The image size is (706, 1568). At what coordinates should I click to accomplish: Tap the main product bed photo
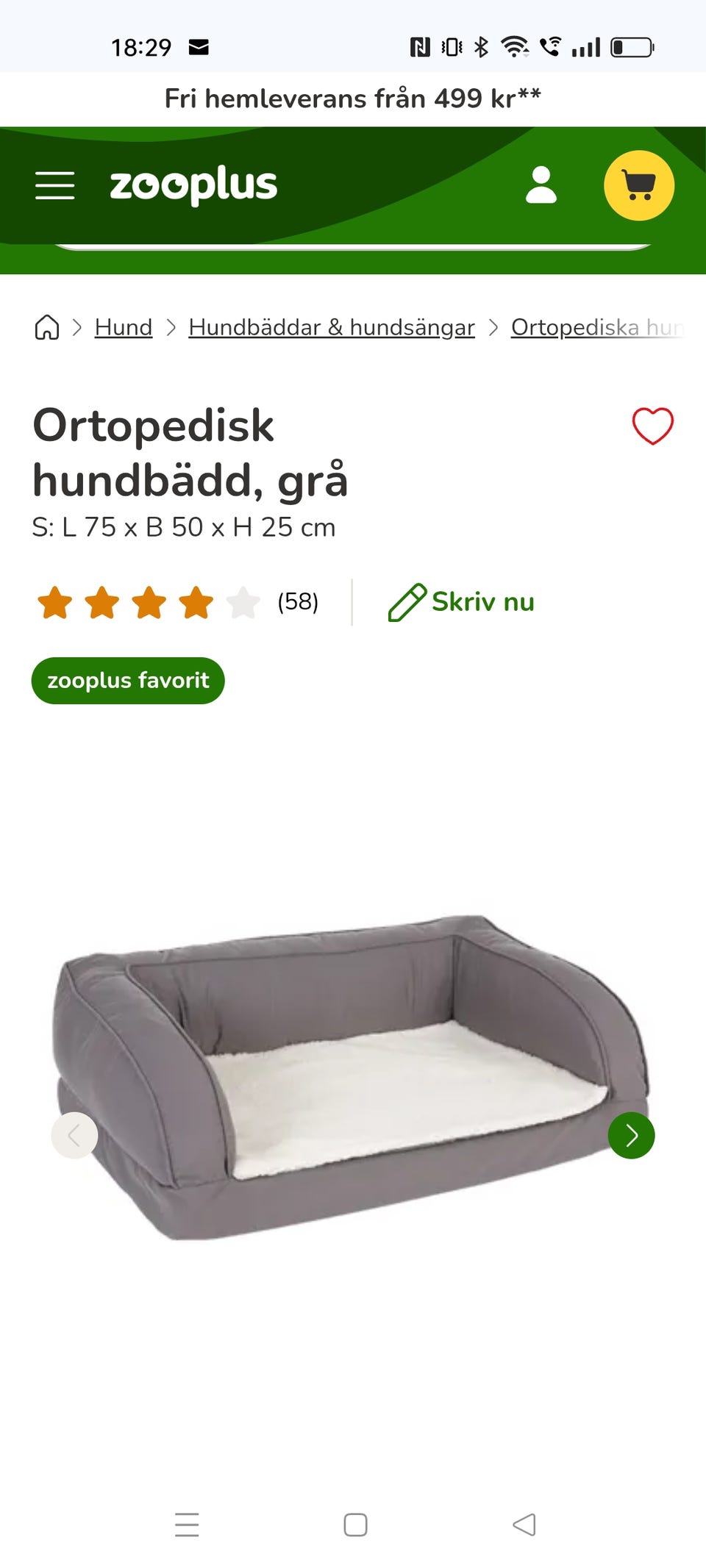coord(353,1088)
